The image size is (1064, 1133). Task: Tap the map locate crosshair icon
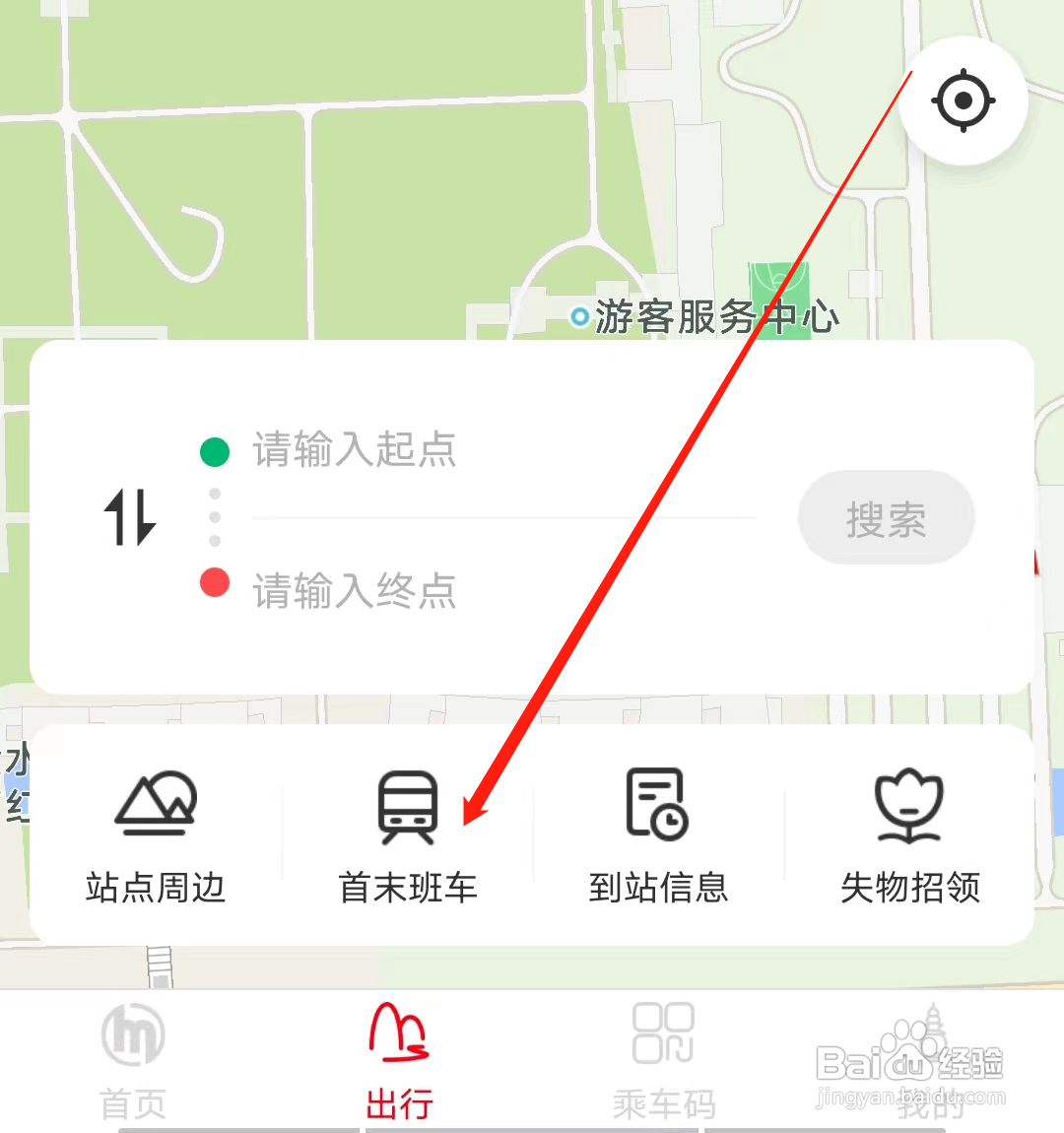pyautogui.click(x=962, y=100)
